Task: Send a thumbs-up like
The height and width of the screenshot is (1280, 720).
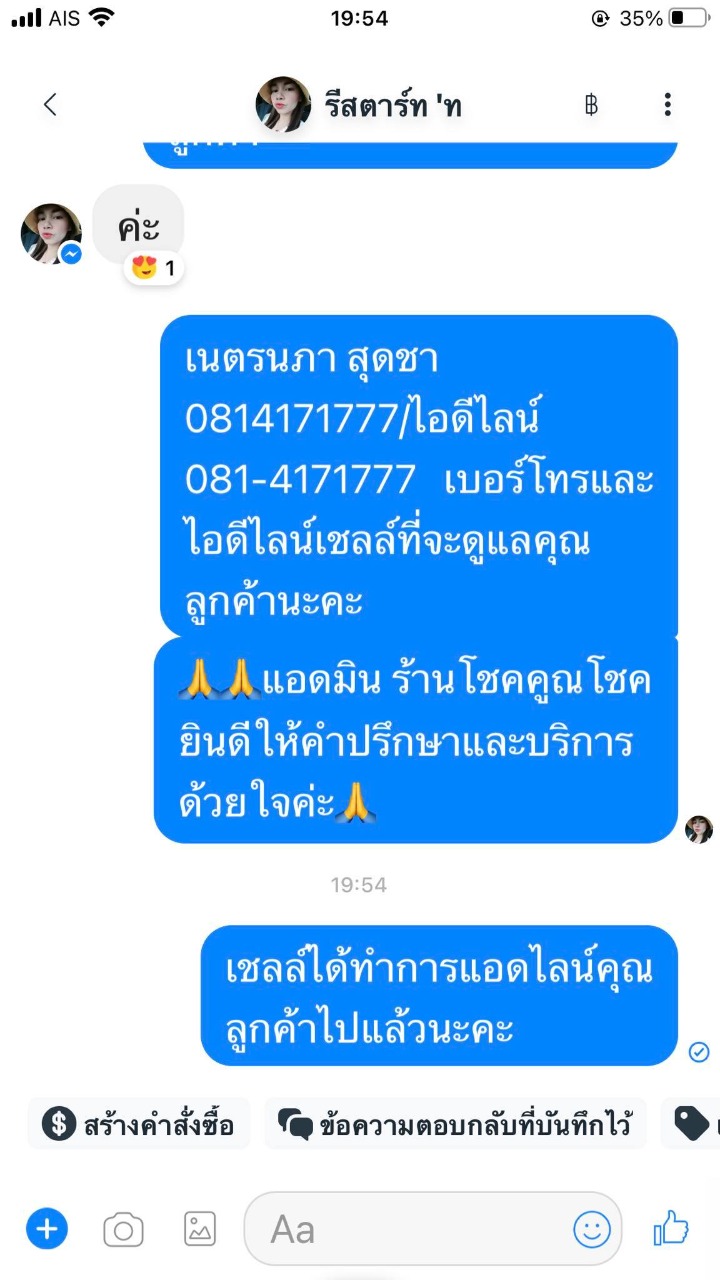Action: click(x=671, y=1227)
